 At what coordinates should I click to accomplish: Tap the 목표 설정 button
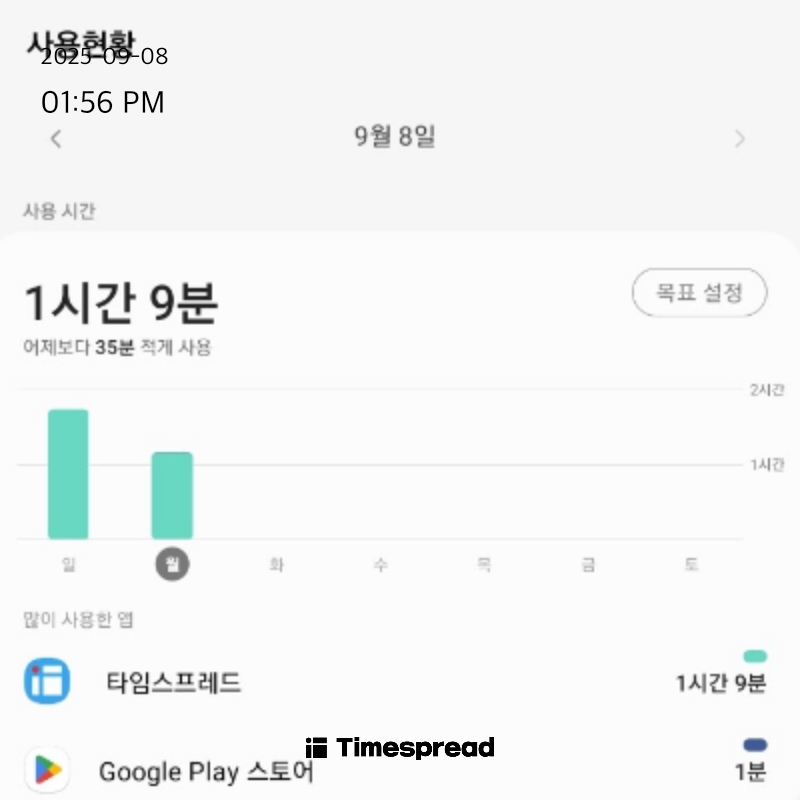coord(699,293)
